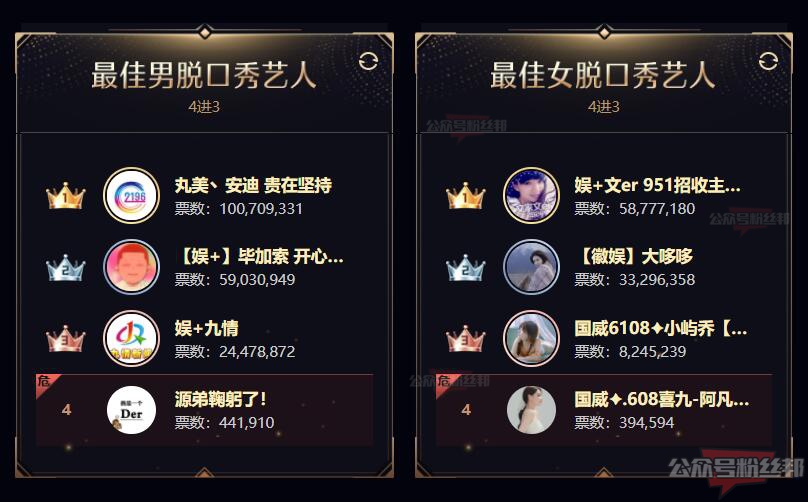808x502 pixels.
Task: Open 【娱+】毕加索 开心 entry
Action: point(259,257)
